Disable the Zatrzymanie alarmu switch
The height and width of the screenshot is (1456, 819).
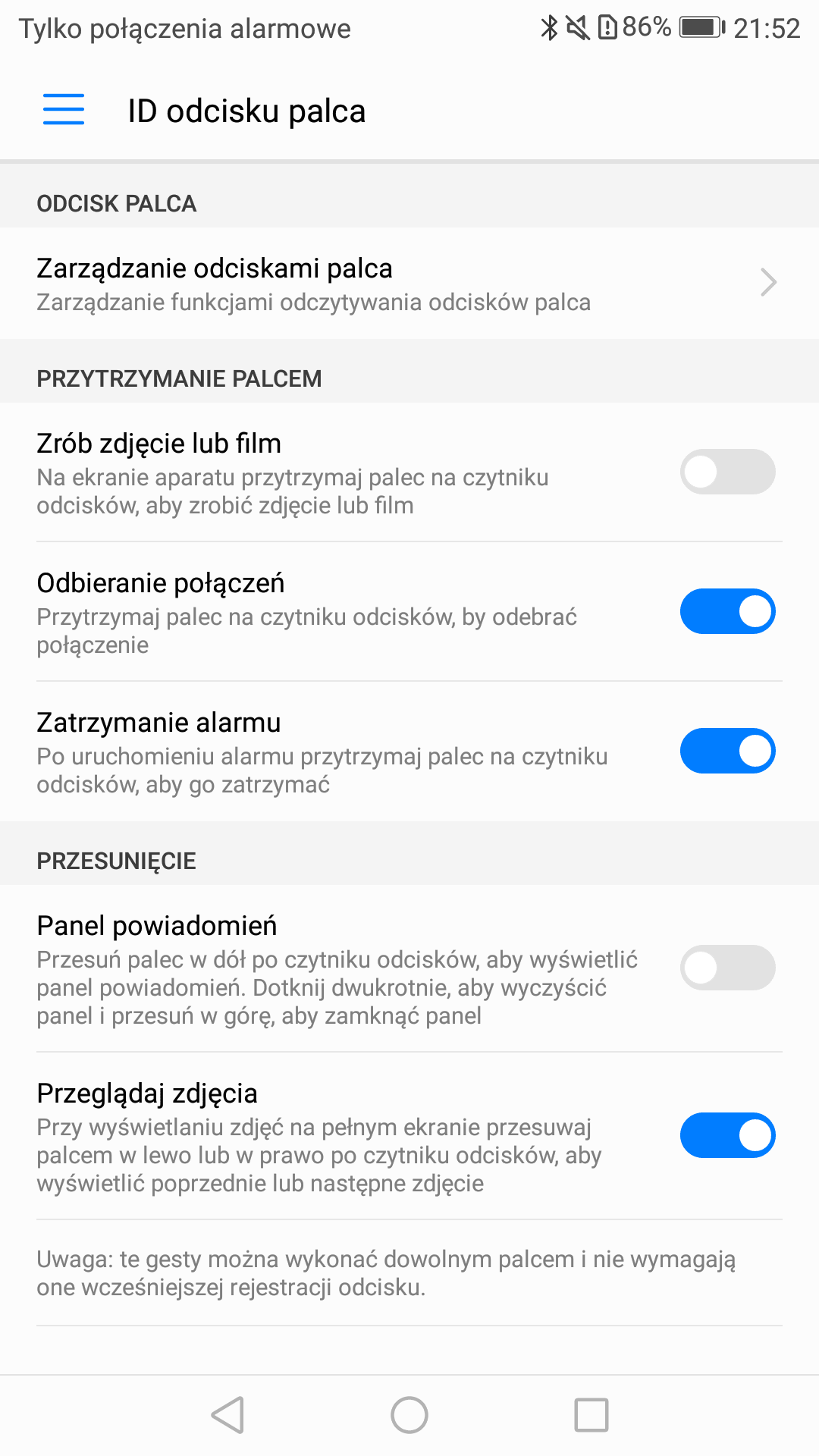click(x=727, y=751)
